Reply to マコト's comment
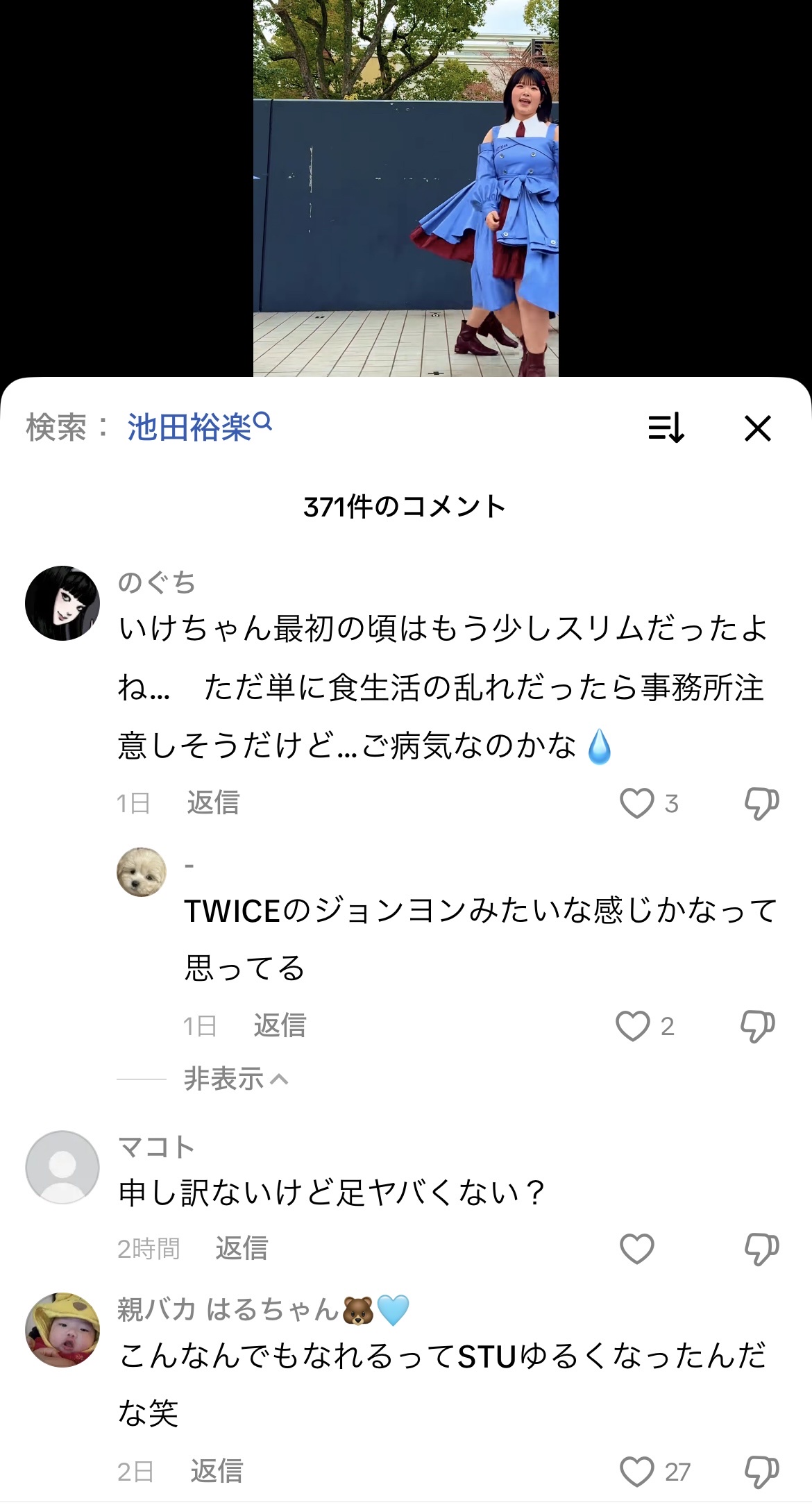This screenshot has width=812, height=1505. tap(242, 1249)
